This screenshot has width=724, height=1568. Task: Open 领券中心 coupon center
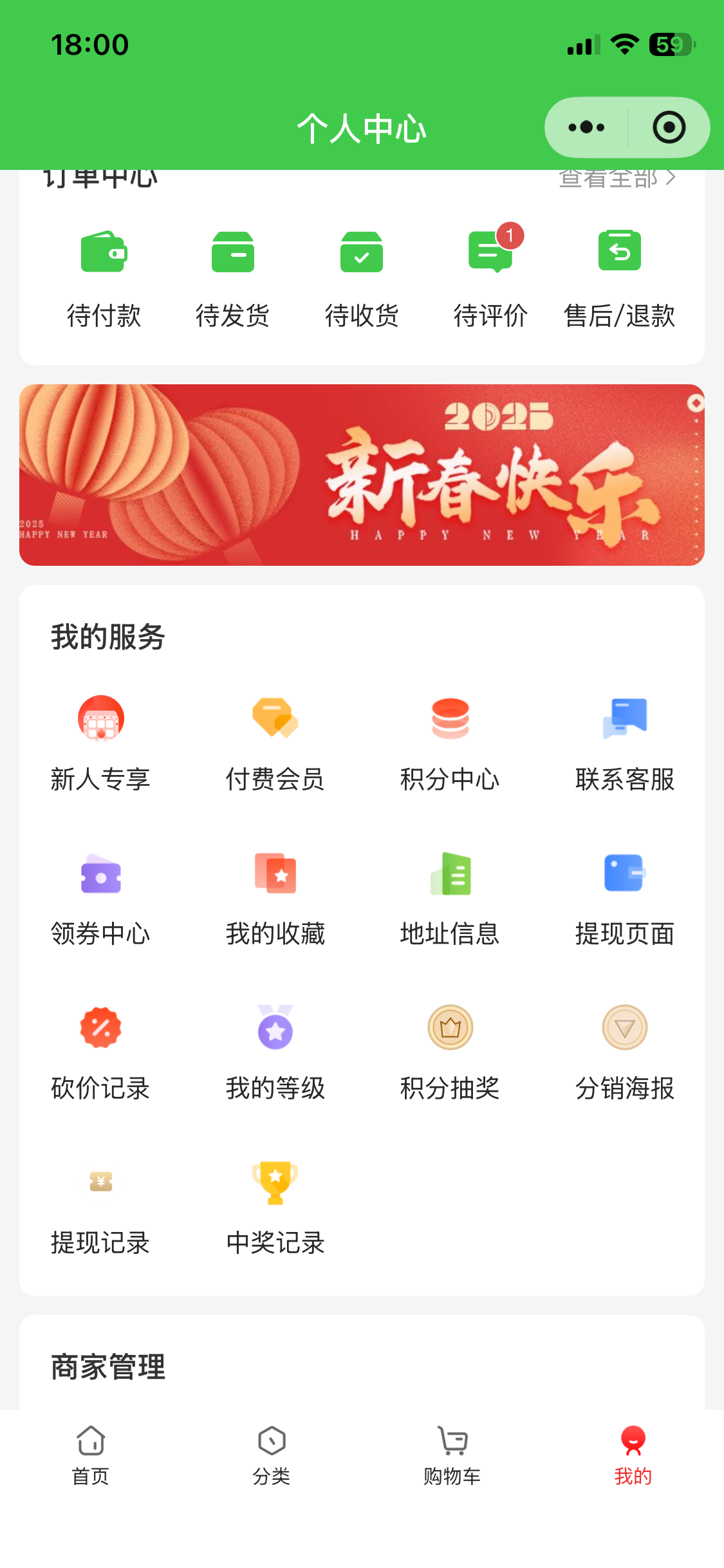coord(100,898)
